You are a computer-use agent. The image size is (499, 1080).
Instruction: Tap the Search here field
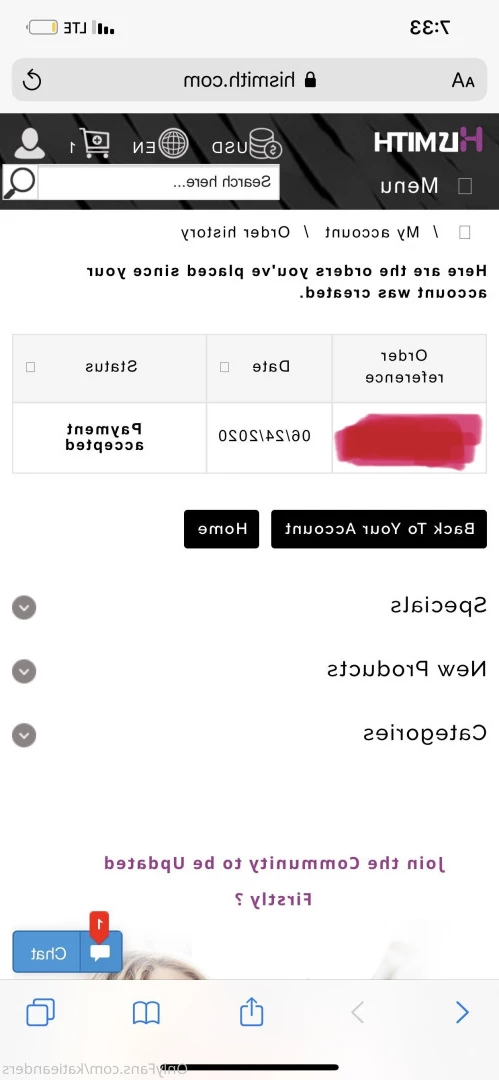159,183
